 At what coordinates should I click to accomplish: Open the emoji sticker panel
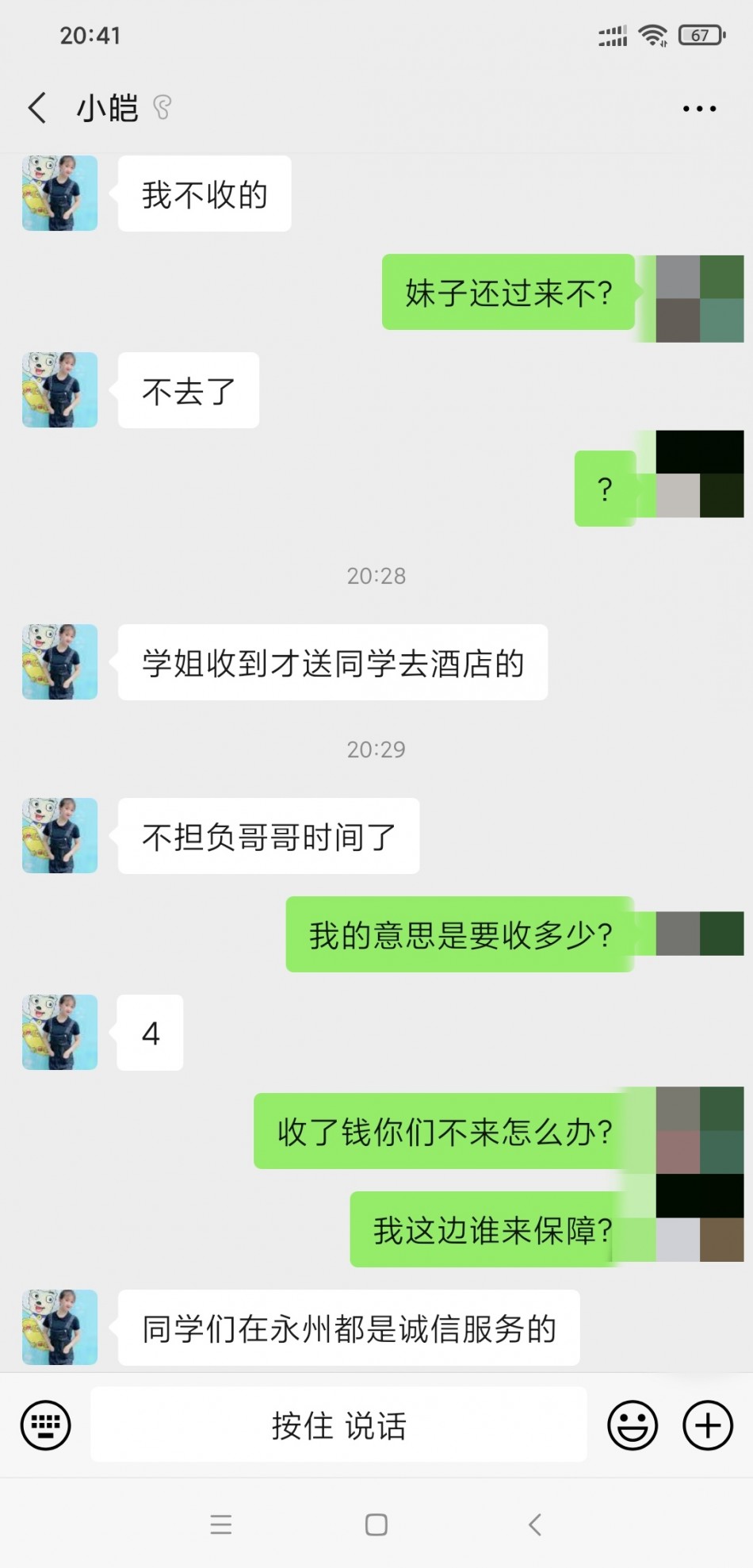[632, 1425]
